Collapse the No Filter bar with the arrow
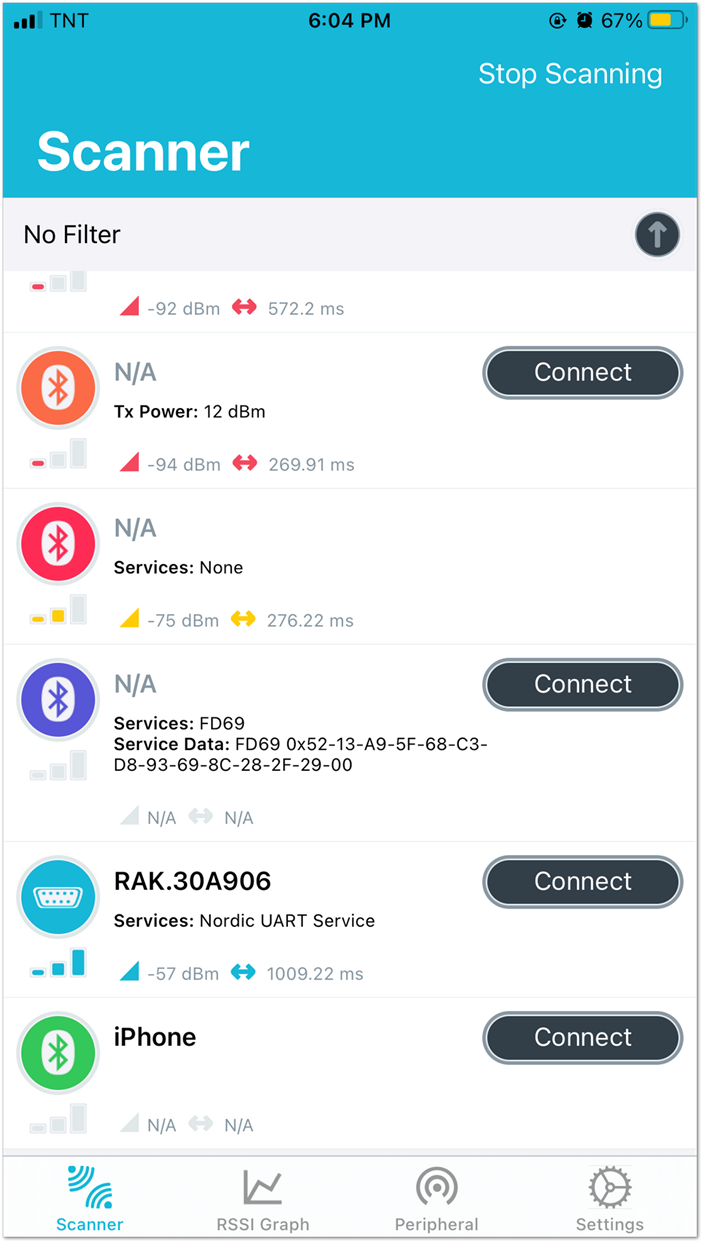Image resolution: width=702 pixels, height=1242 pixels. coord(657,235)
